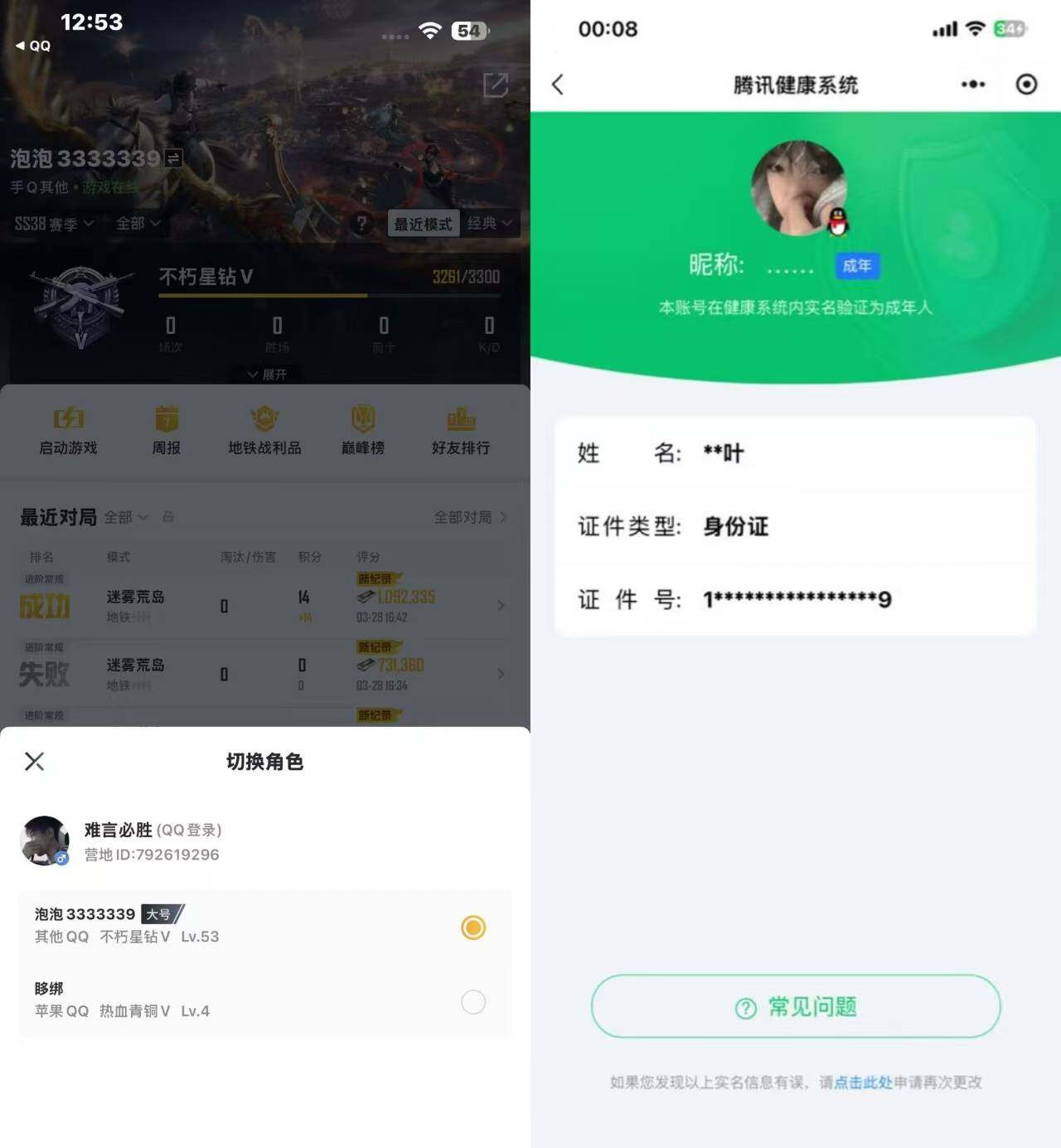Select the 最近模式 tab
The height and width of the screenshot is (1148, 1061).
[424, 223]
